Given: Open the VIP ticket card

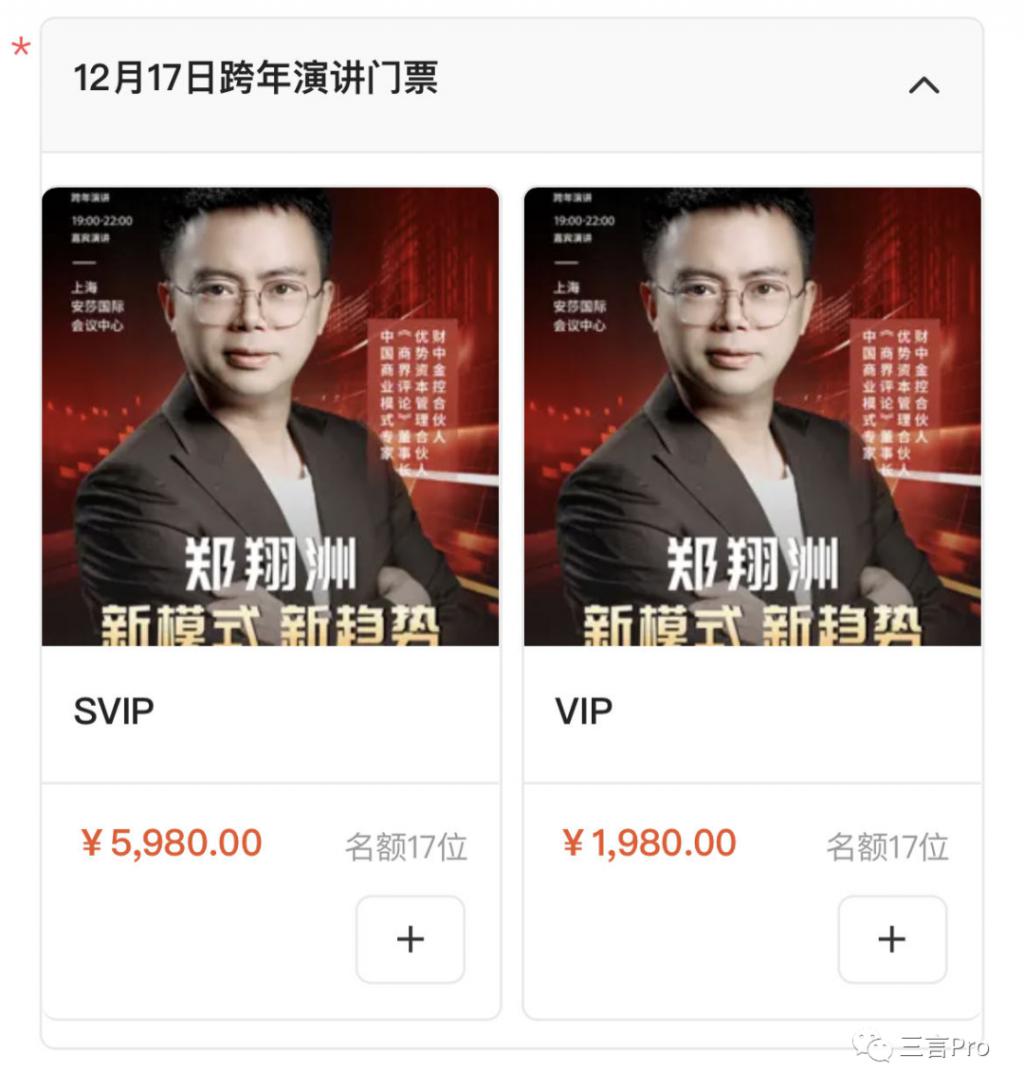Looking at the screenshot, I should click(752, 417).
